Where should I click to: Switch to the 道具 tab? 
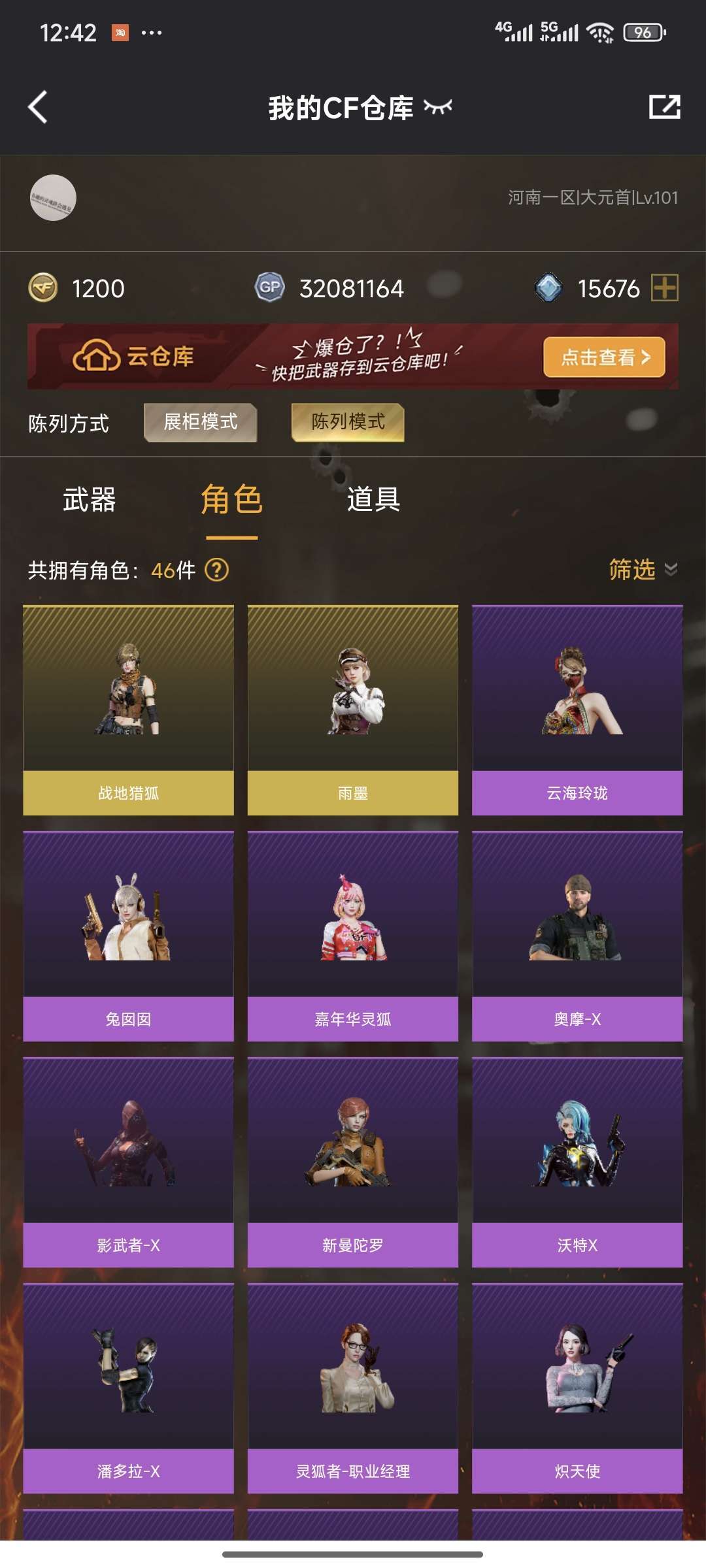click(373, 500)
